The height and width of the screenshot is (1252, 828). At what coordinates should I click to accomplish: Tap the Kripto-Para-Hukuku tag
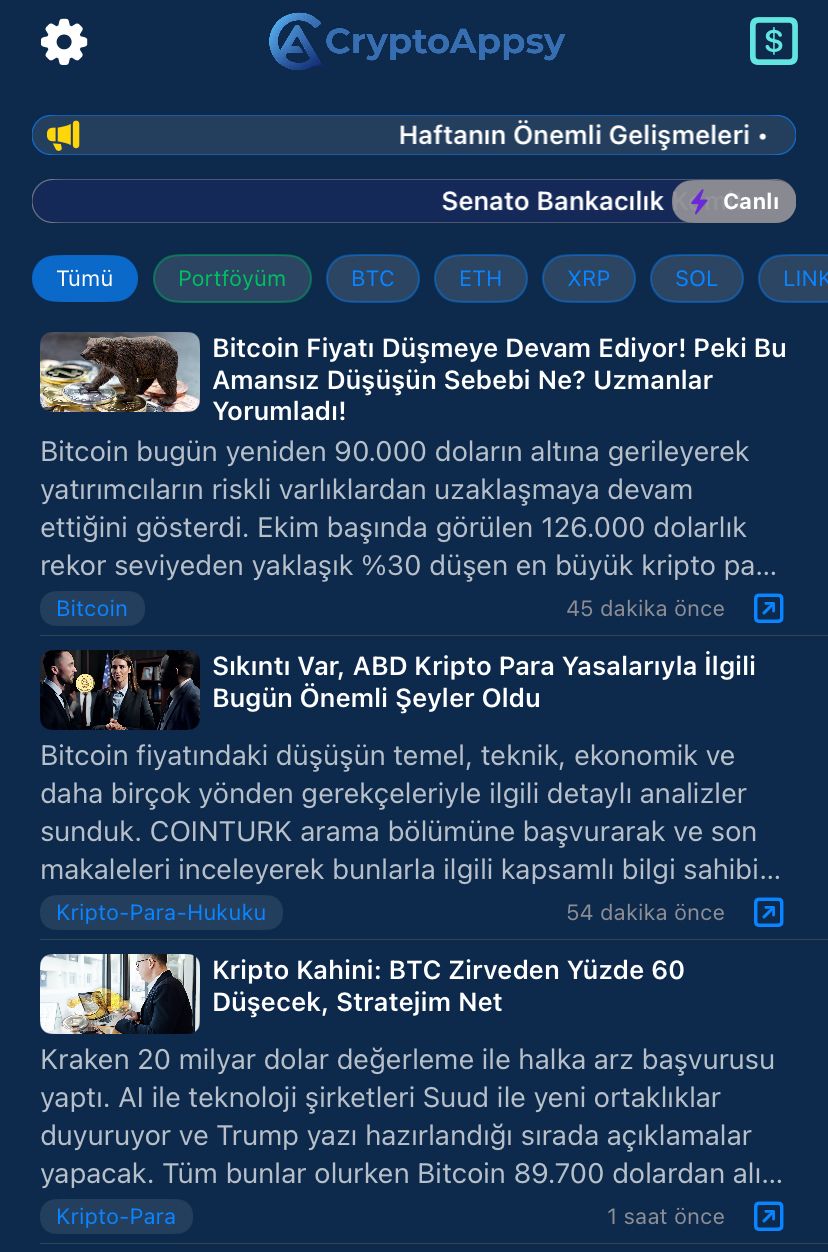click(x=161, y=912)
